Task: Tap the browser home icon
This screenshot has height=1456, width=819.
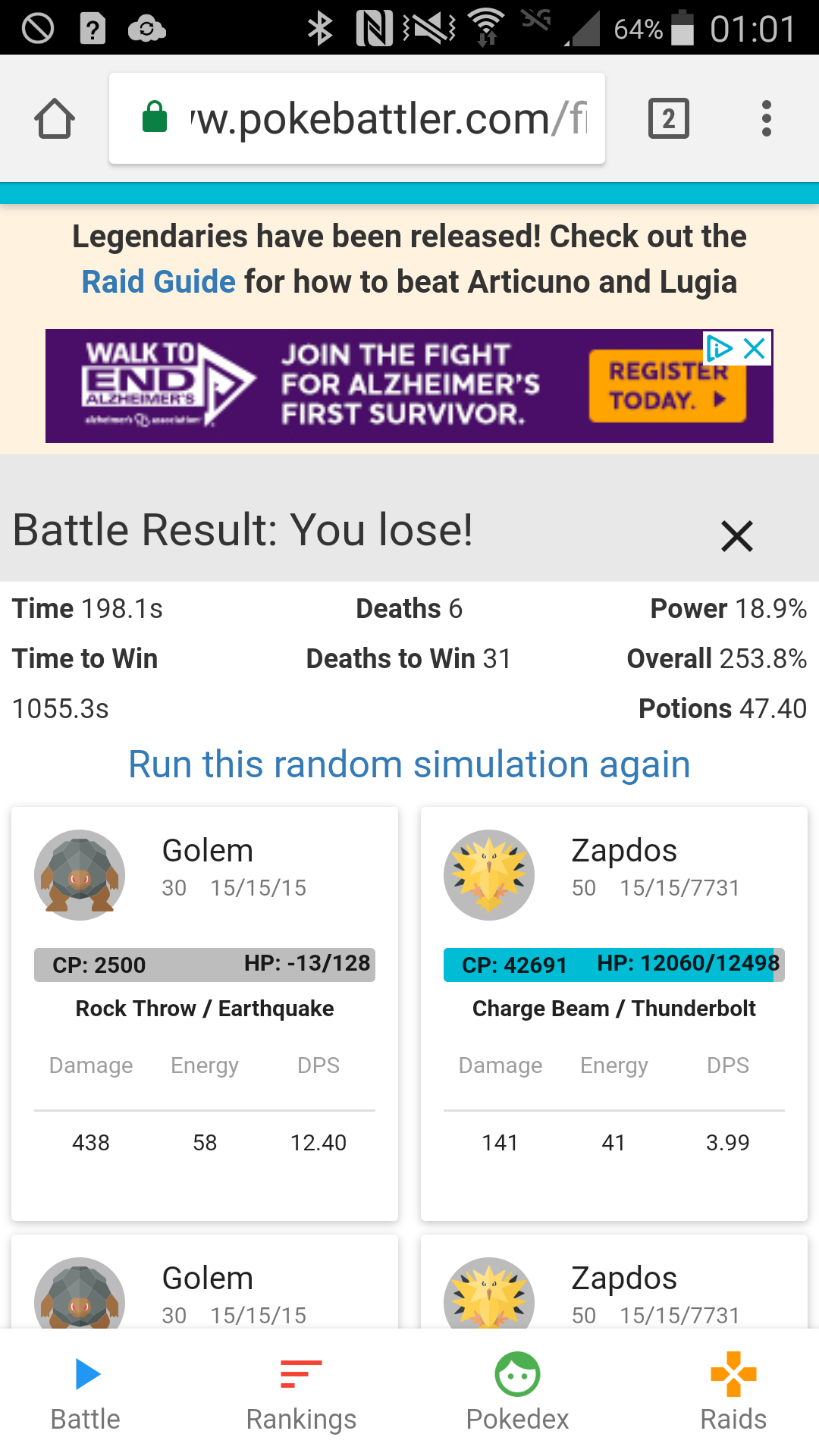Action: click(55, 119)
